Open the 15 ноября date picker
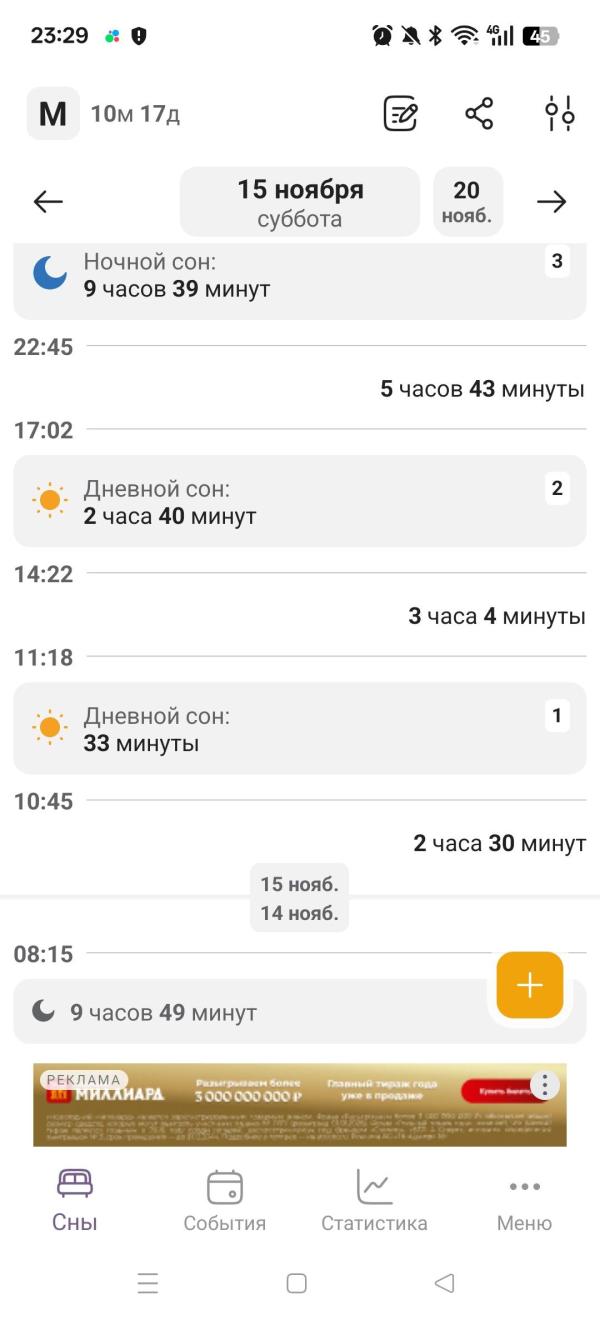The height and width of the screenshot is (1319, 600). (300, 202)
